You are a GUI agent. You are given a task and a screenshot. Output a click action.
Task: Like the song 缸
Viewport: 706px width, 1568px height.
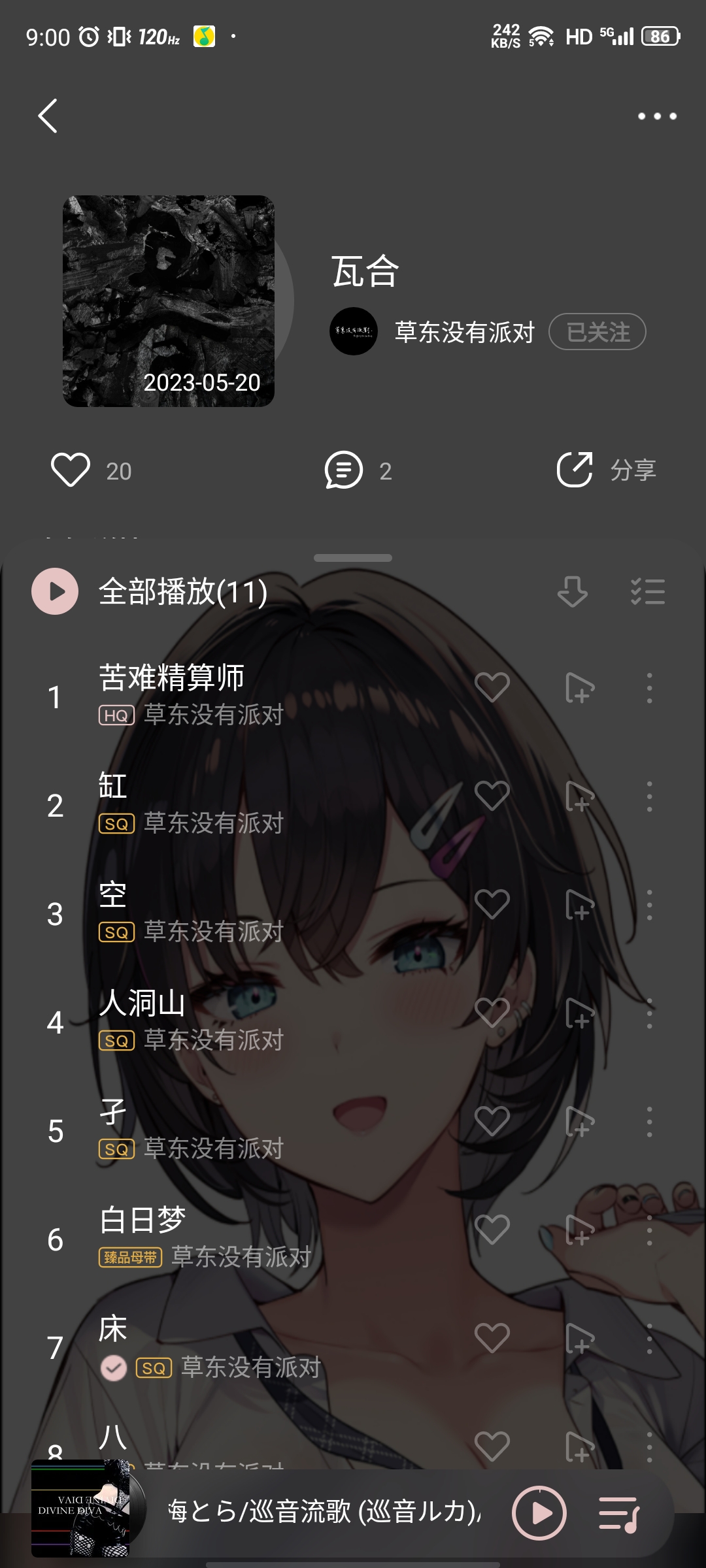coord(492,796)
